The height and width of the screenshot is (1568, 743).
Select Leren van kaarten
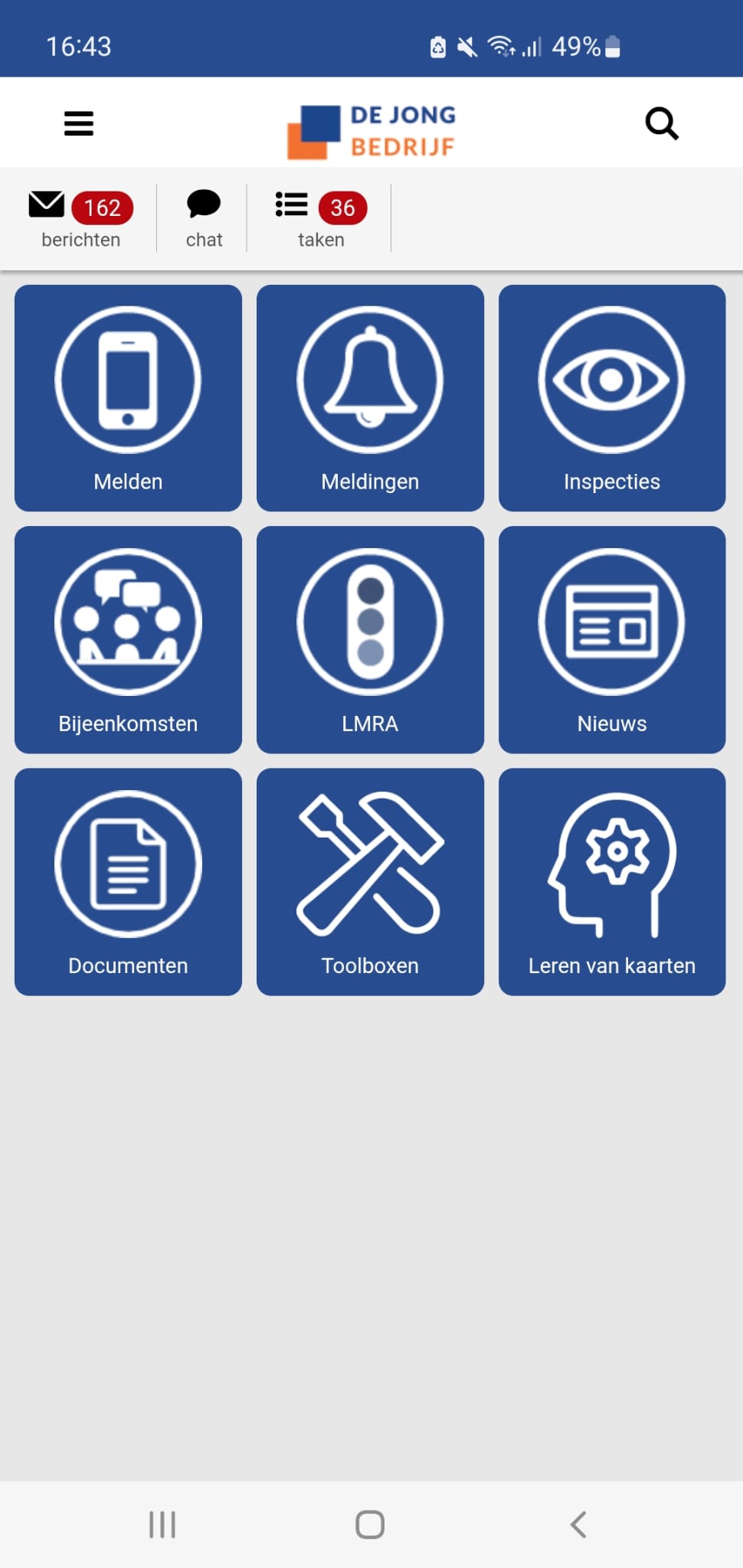(612, 882)
